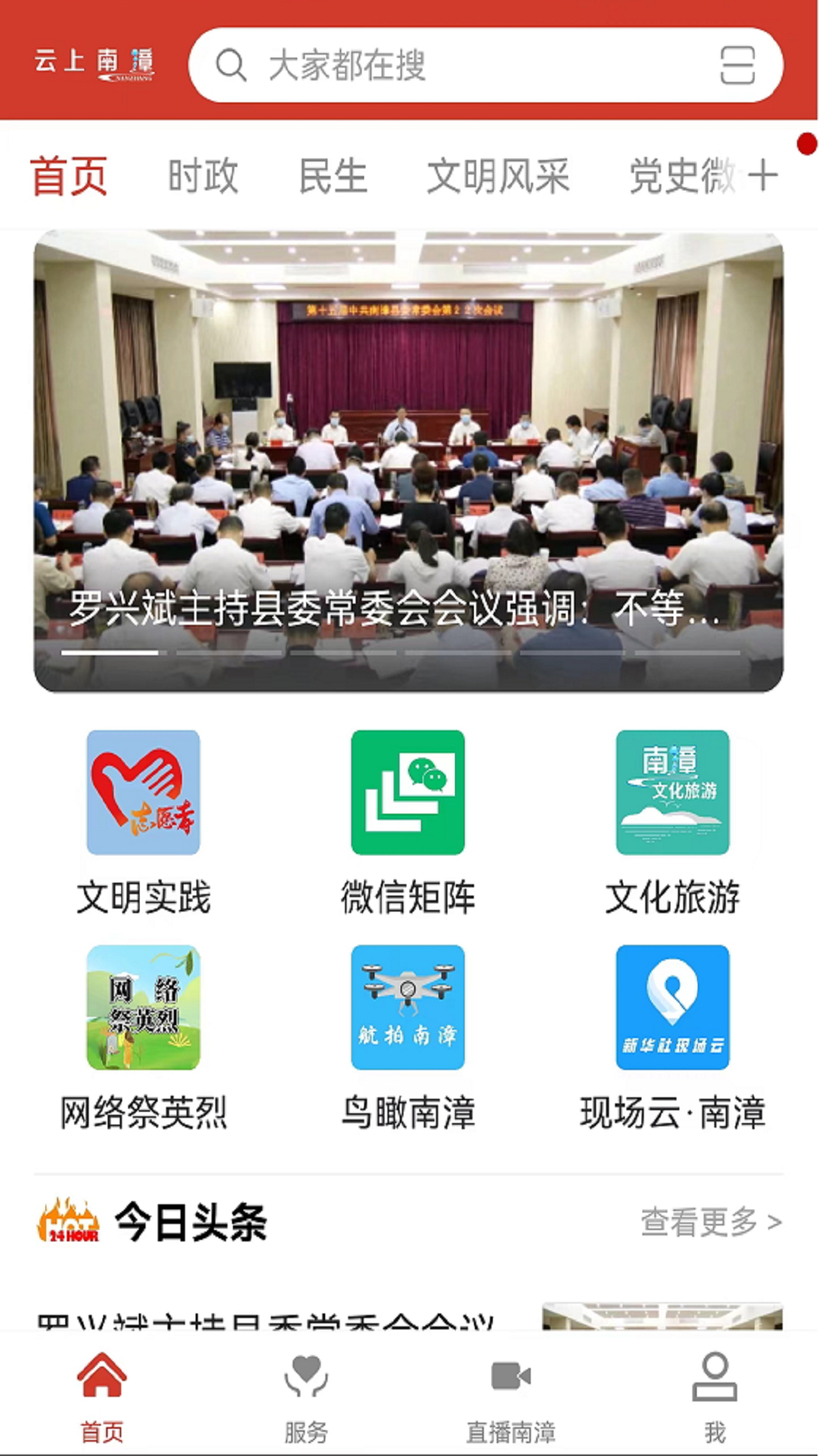This screenshot has width=819, height=1456.
Task: Open 鸟瞰南漳 aerial shortcut
Action: point(408,1037)
